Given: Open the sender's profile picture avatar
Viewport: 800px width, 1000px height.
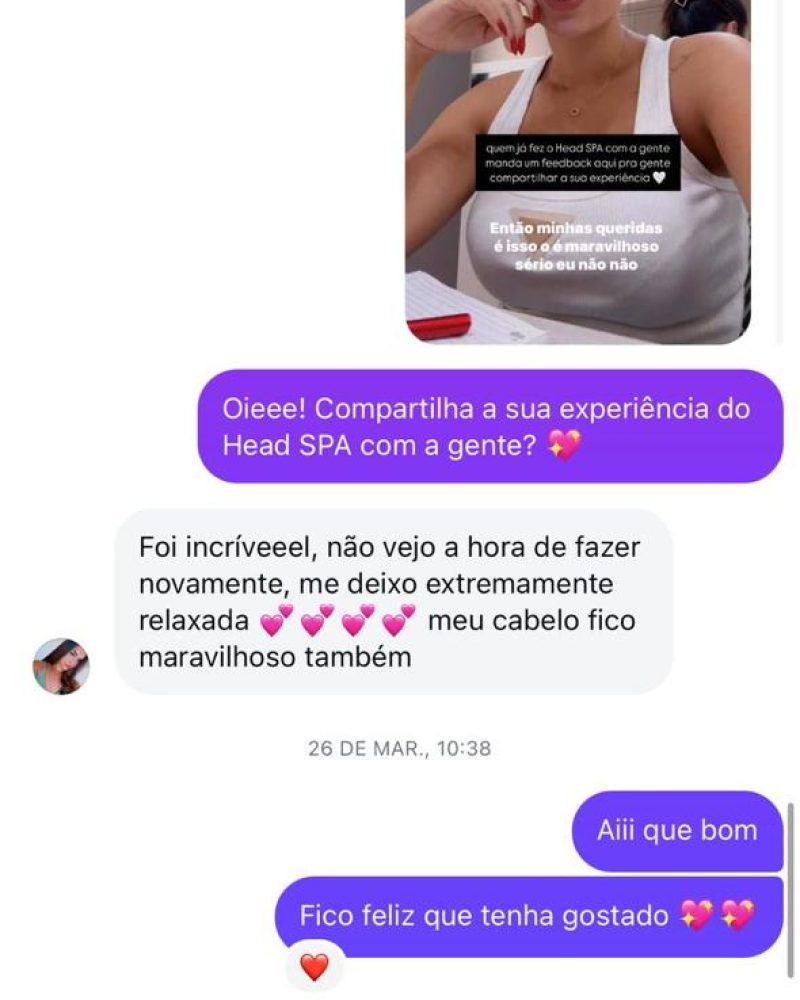Looking at the screenshot, I should (x=61, y=666).
